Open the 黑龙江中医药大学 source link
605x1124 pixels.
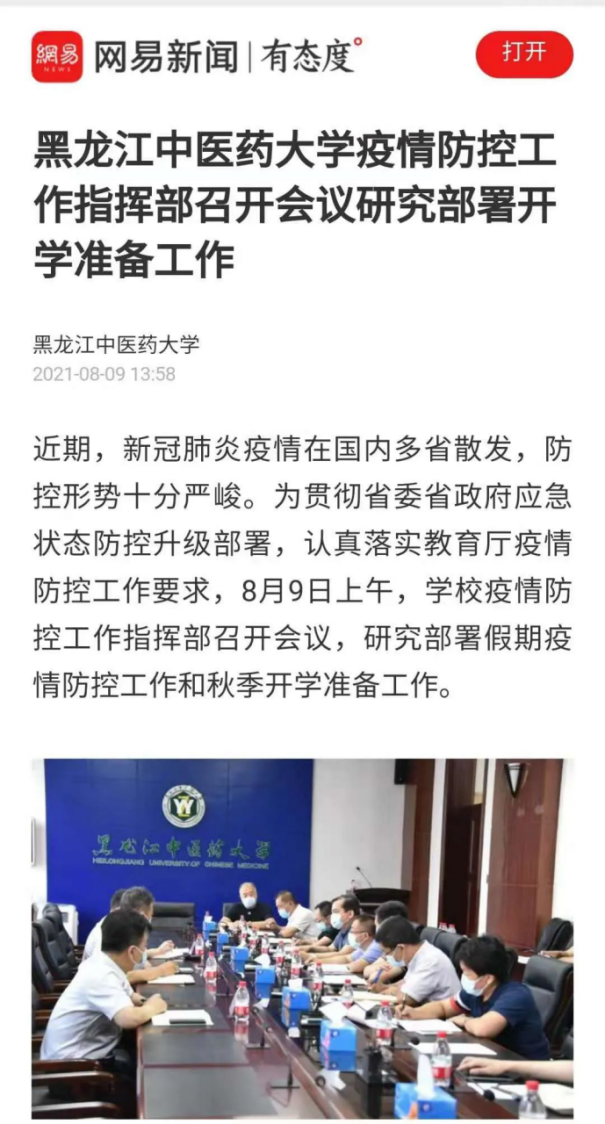point(116,345)
